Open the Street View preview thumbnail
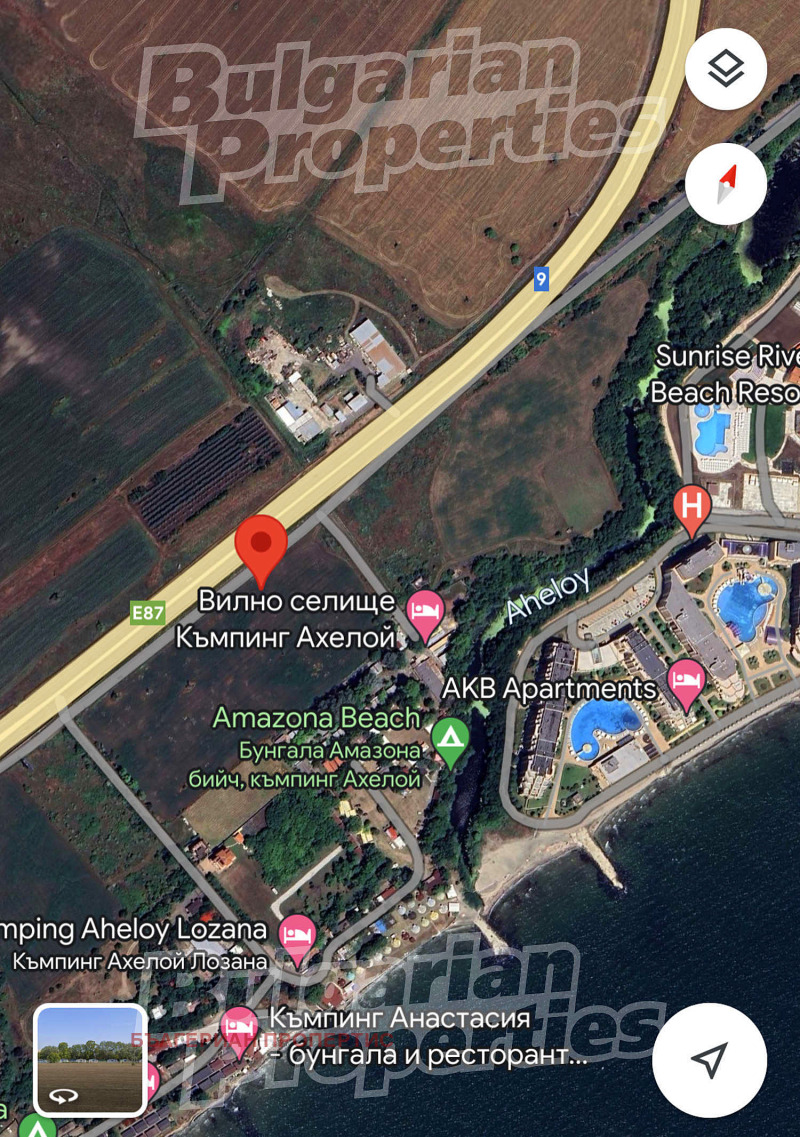This screenshot has height=1137, width=800. pos(90,1060)
